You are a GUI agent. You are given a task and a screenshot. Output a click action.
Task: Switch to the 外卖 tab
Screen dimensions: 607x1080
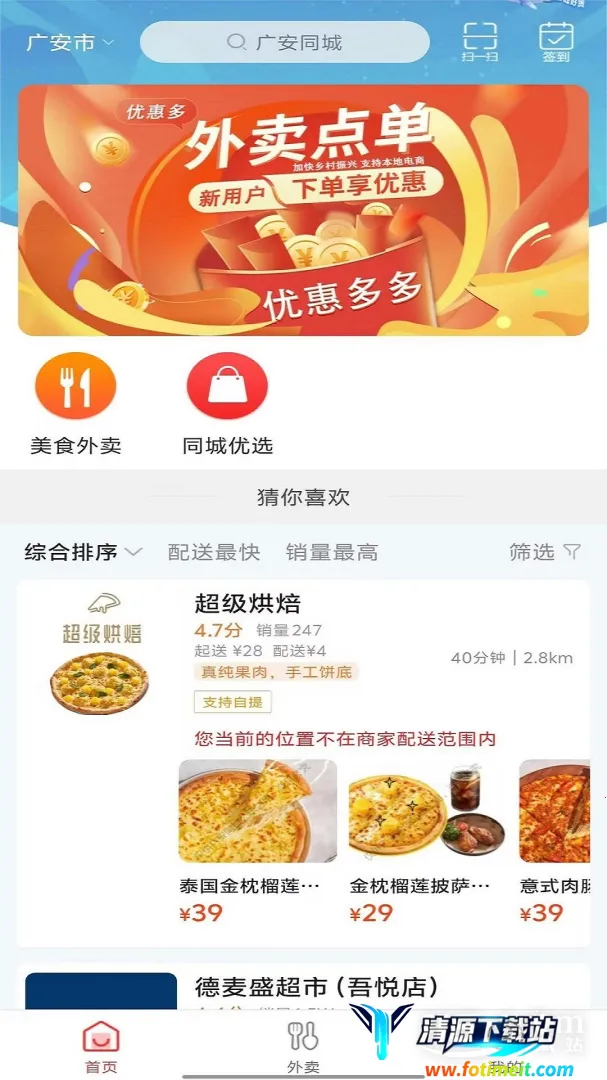(303, 1046)
